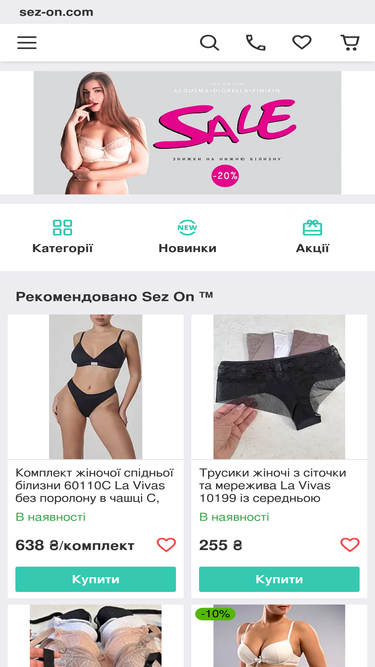Open the SALE -20% banner
This screenshot has height=667, width=375.
188,132
